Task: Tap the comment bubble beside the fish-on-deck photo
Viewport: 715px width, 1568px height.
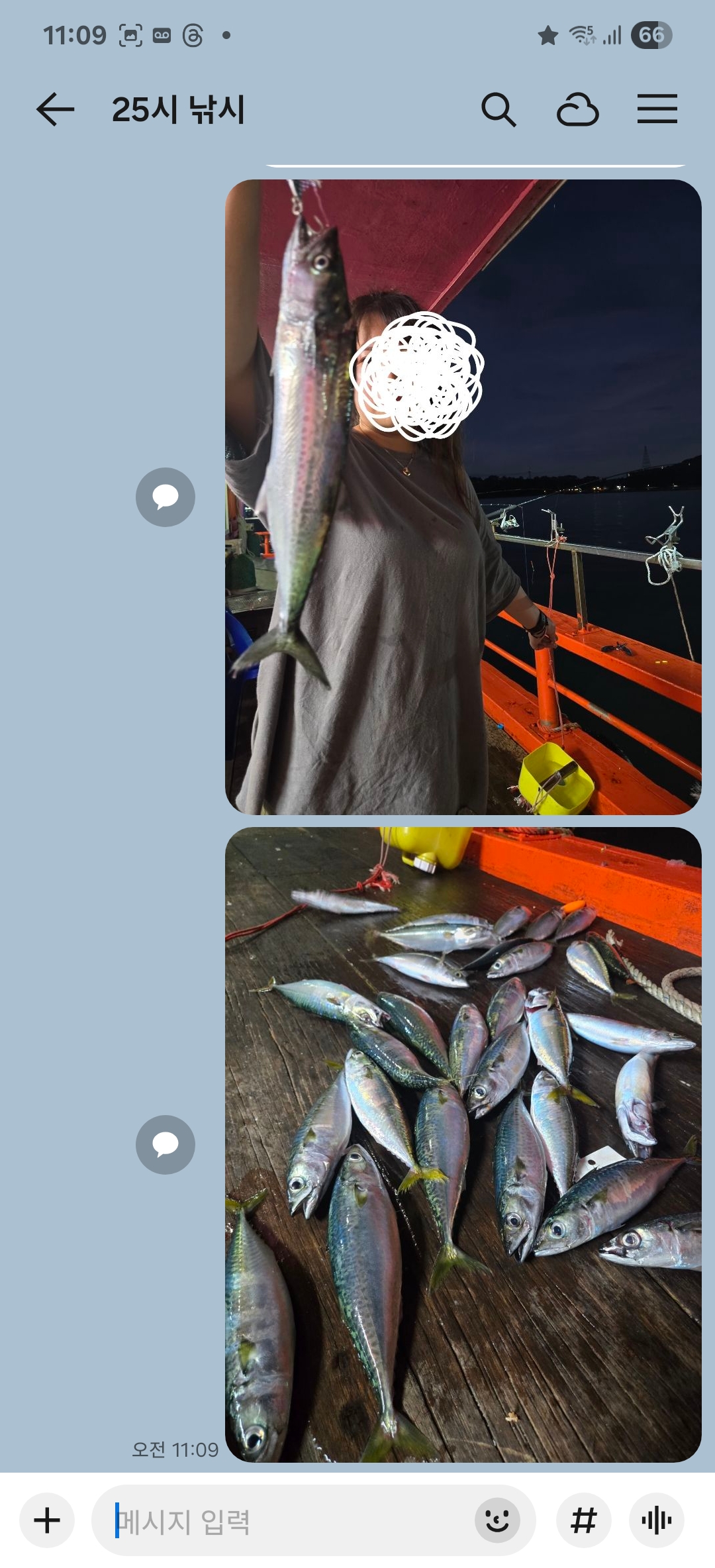Action: click(x=166, y=1145)
